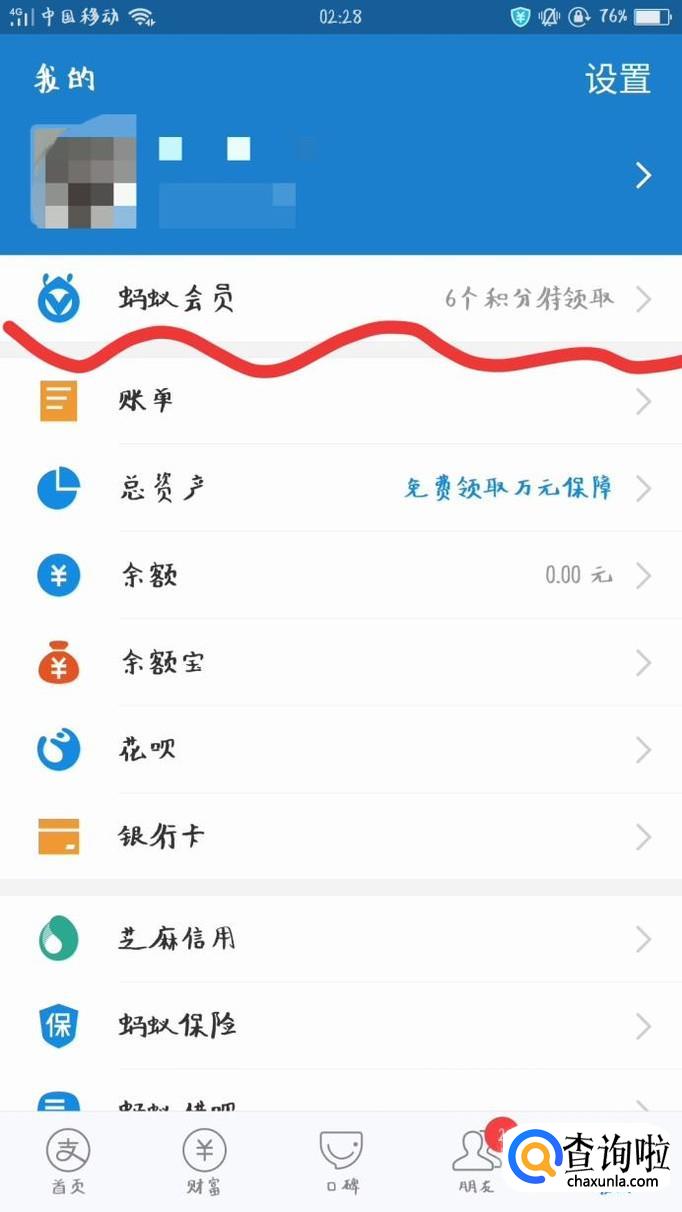The height and width of the screenshot is (1212, 682).
Task: Open 银行卡 bank cards
Action: coord(340,836)
